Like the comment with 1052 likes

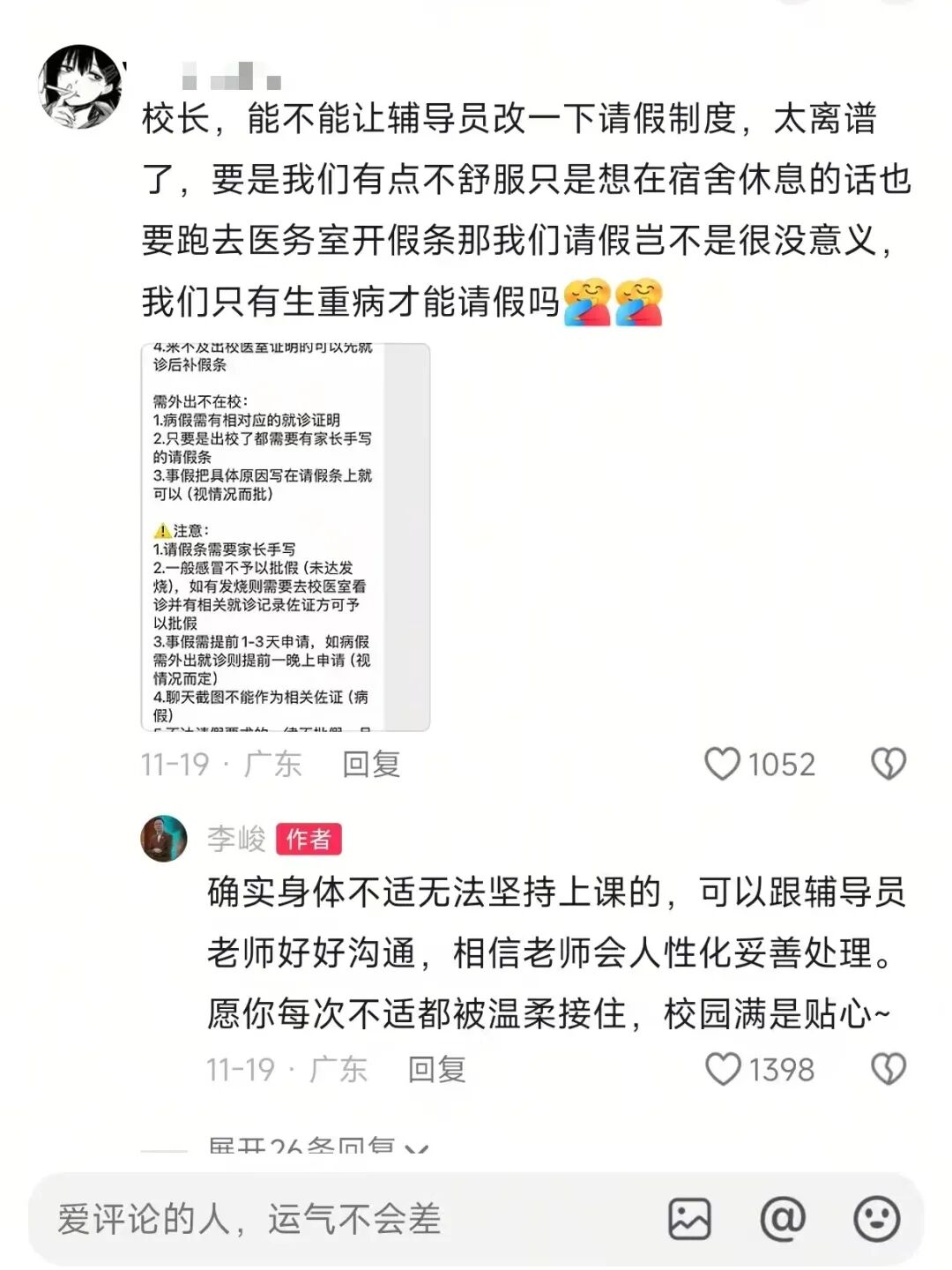(722, 764)
